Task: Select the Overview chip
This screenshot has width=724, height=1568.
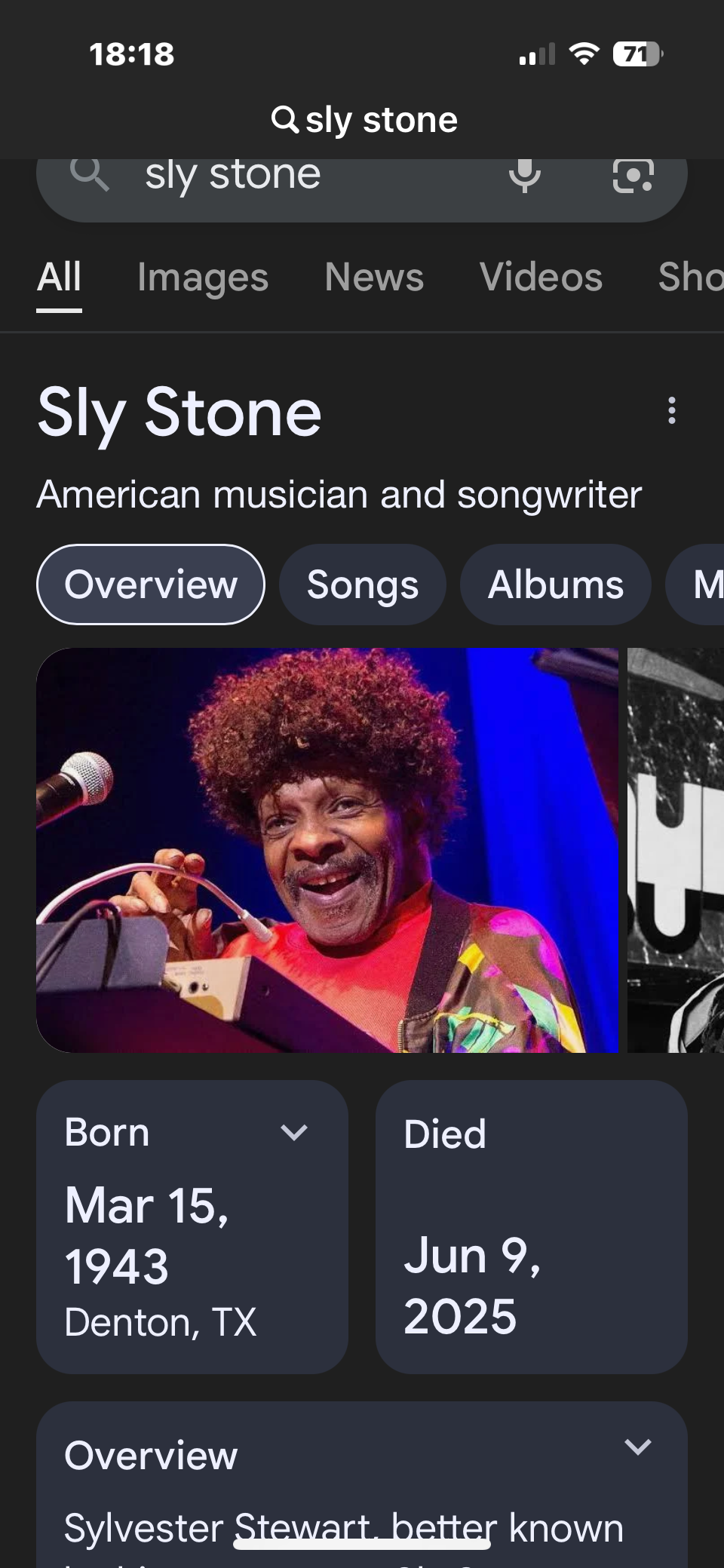Action: [151, 585]
